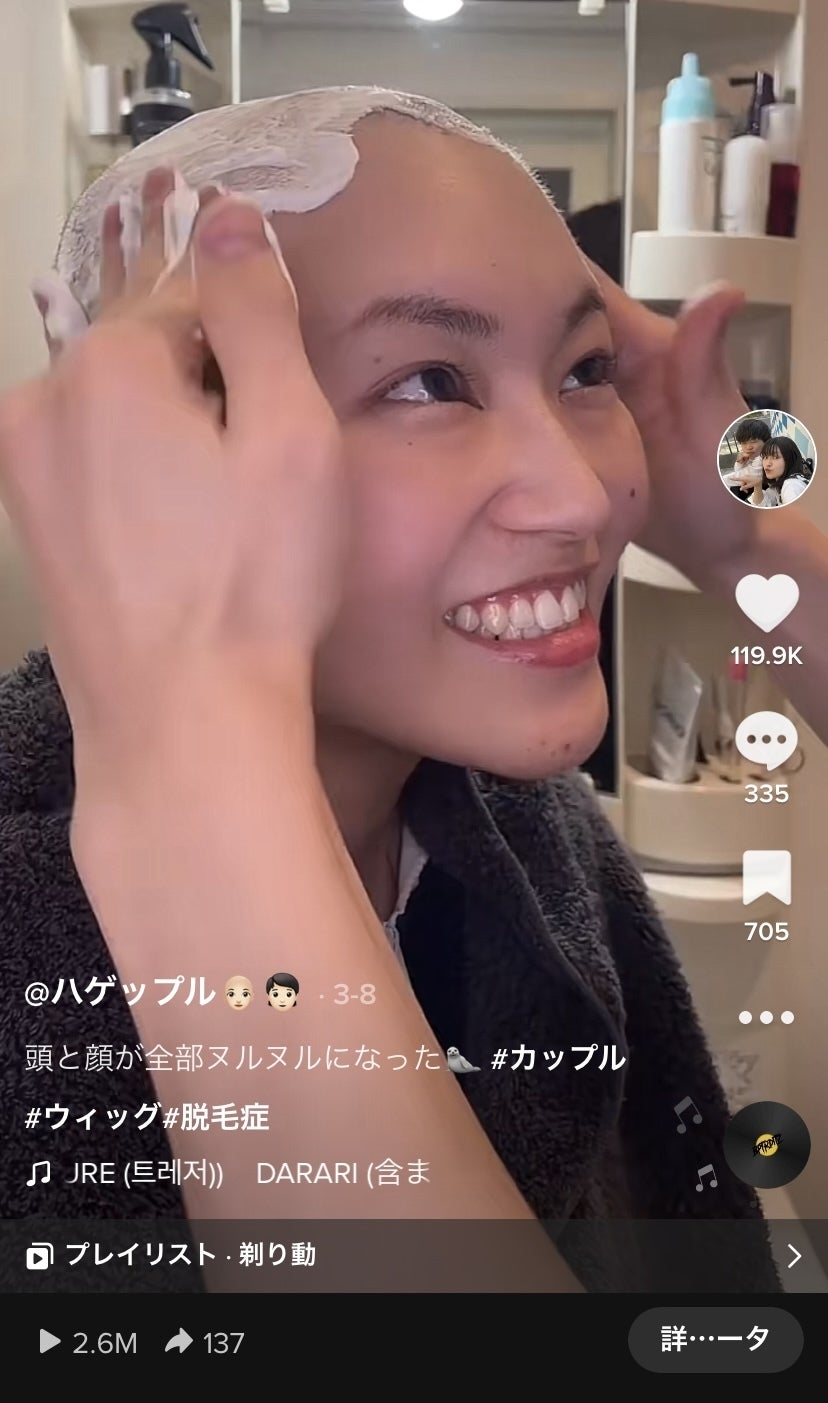The image size is (828, 1403).
Task: Open the spinning music disc
Action: (x=767, y=1144)
